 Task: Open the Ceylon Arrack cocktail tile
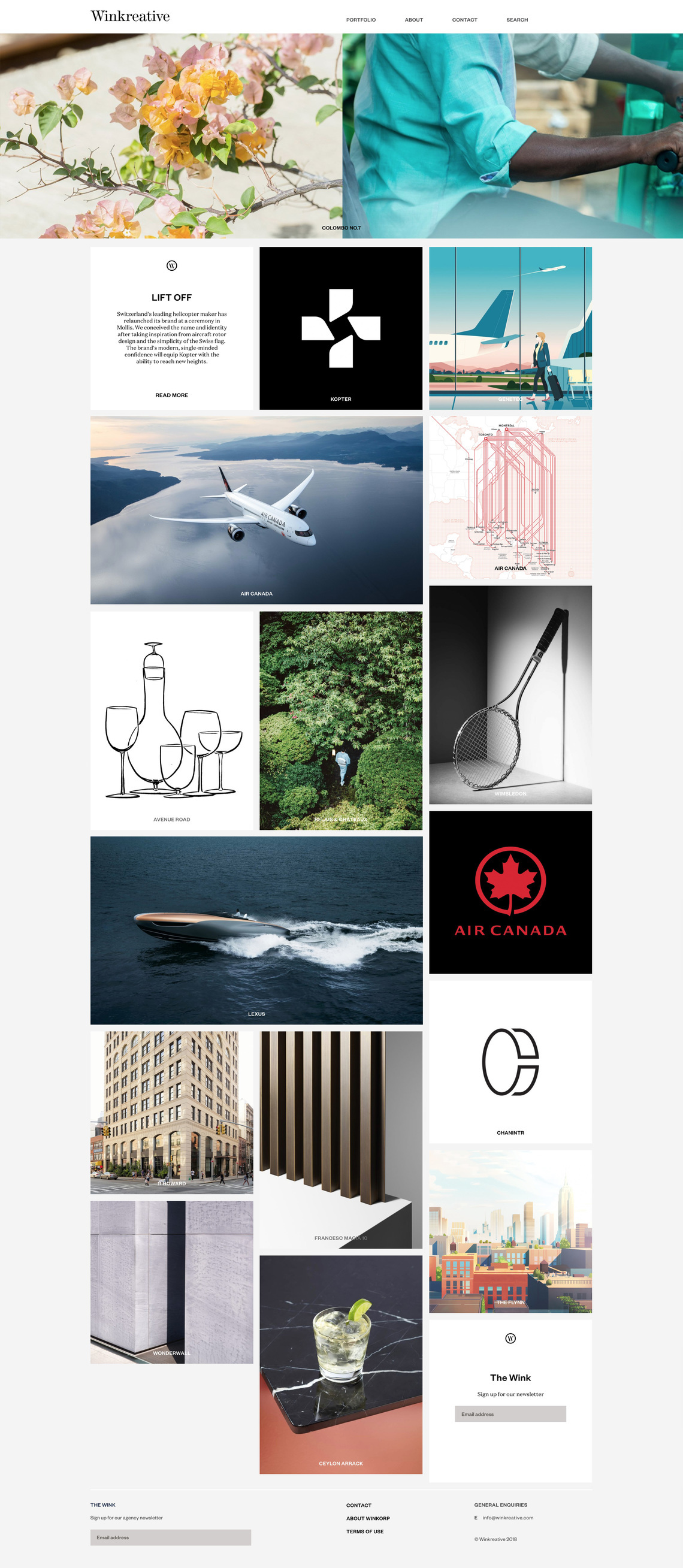341,1364
